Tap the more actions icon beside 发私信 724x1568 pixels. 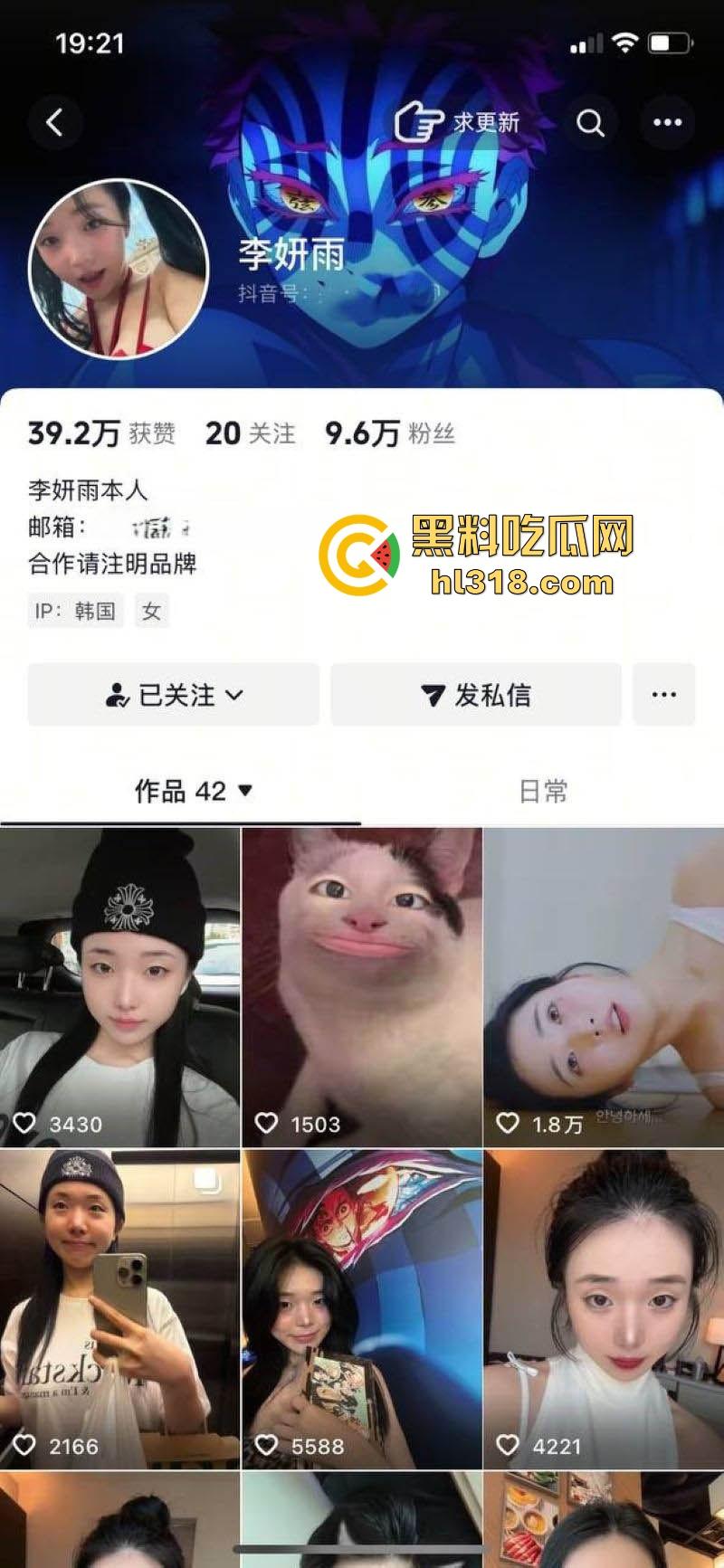point(664,695)
